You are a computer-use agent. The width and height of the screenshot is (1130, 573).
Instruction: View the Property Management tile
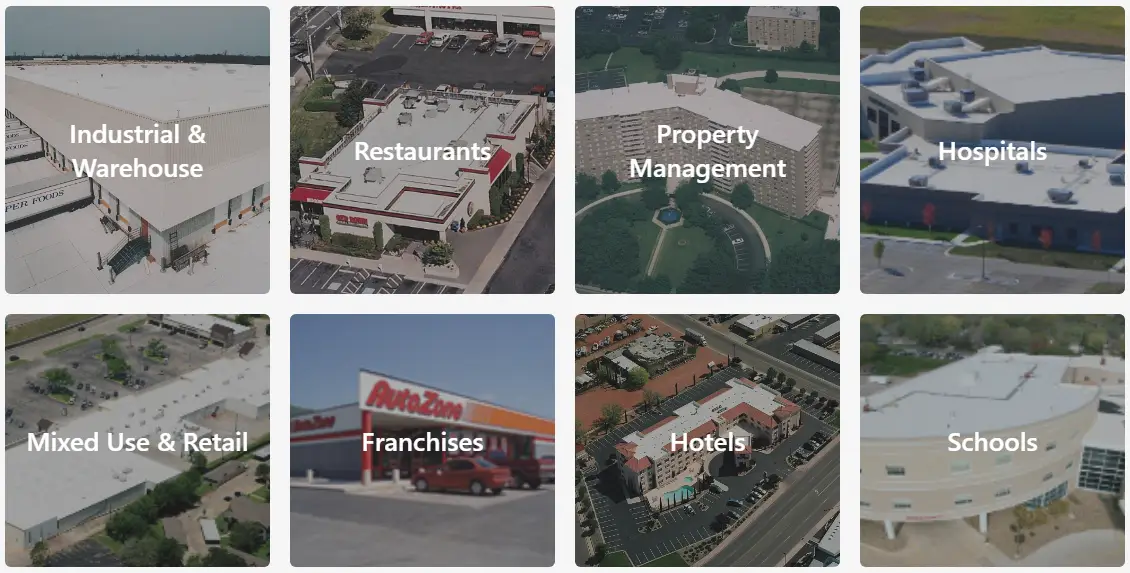(x=707, y=150)
